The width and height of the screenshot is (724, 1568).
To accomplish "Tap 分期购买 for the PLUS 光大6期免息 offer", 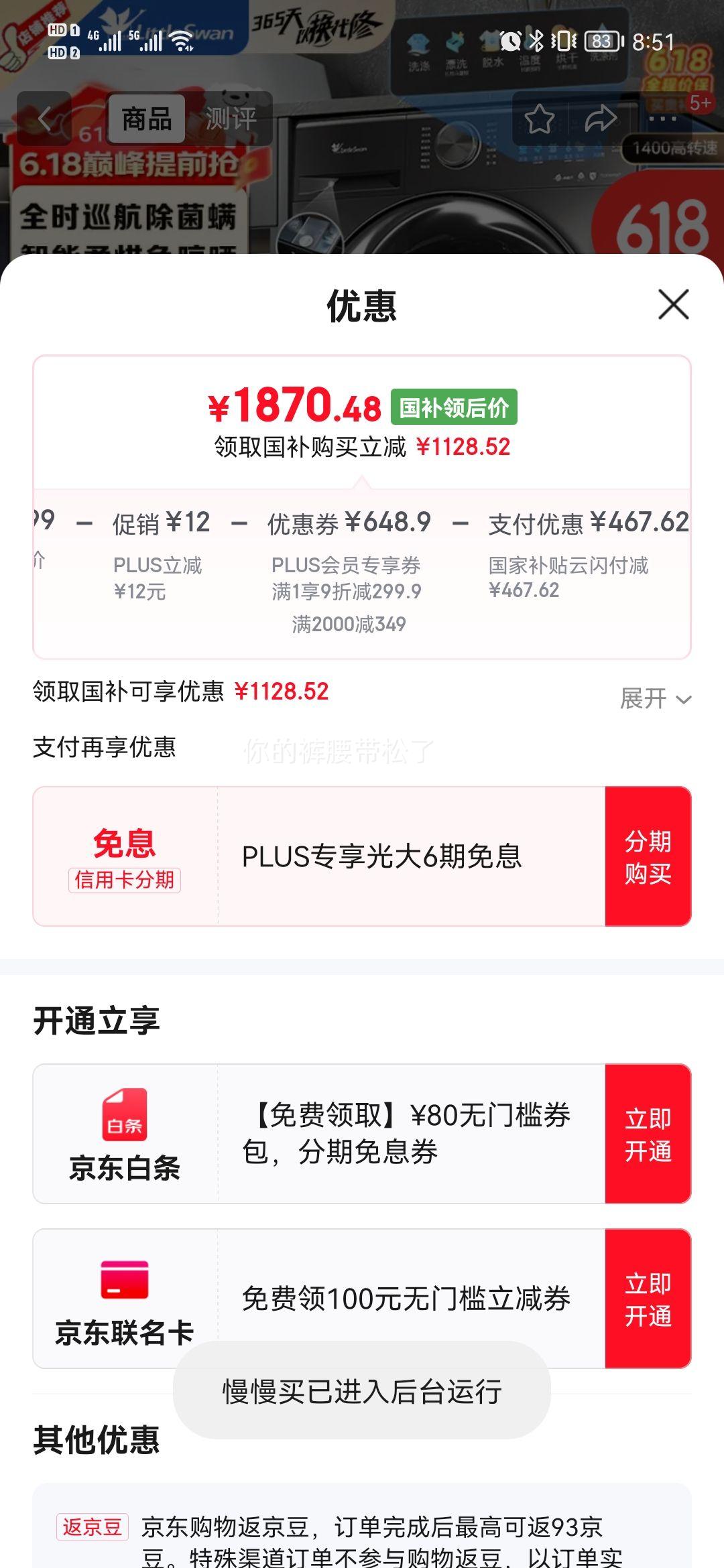I will click(648, 857).
